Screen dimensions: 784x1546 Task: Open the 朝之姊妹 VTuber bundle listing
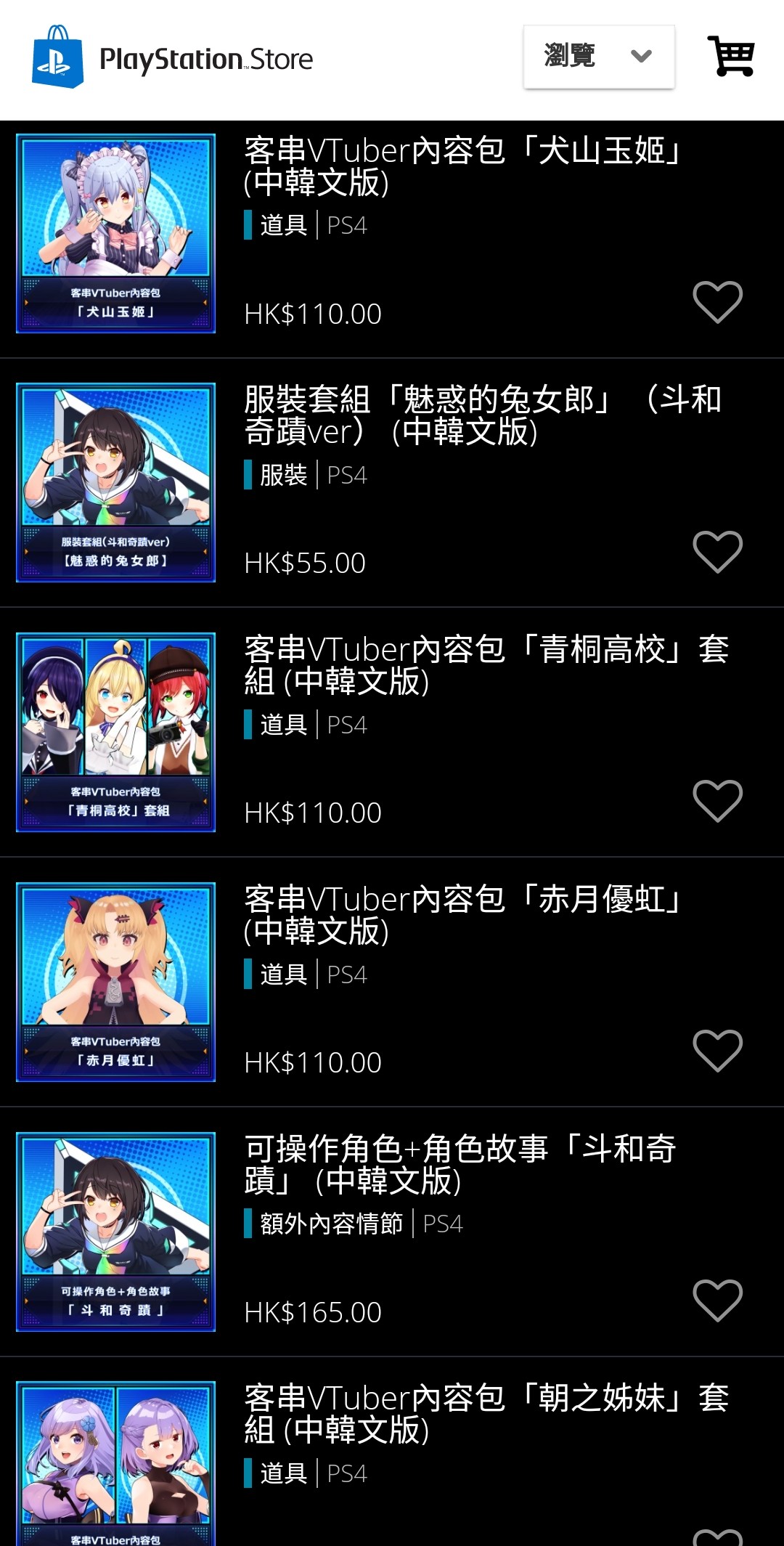pos(485,1414)
